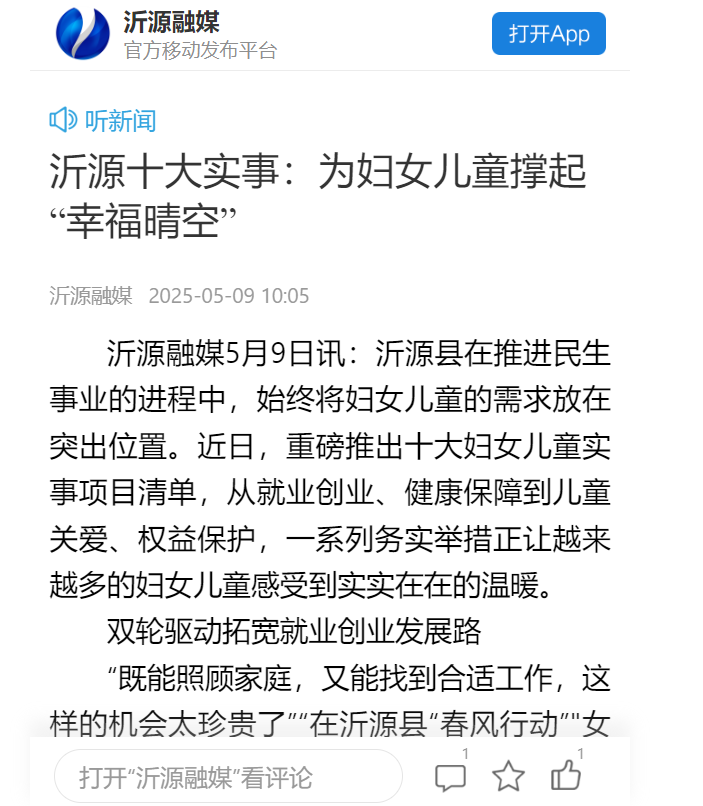703x806 pixels.
Task: Open the comments bubble icon
Action: point(450,777)
